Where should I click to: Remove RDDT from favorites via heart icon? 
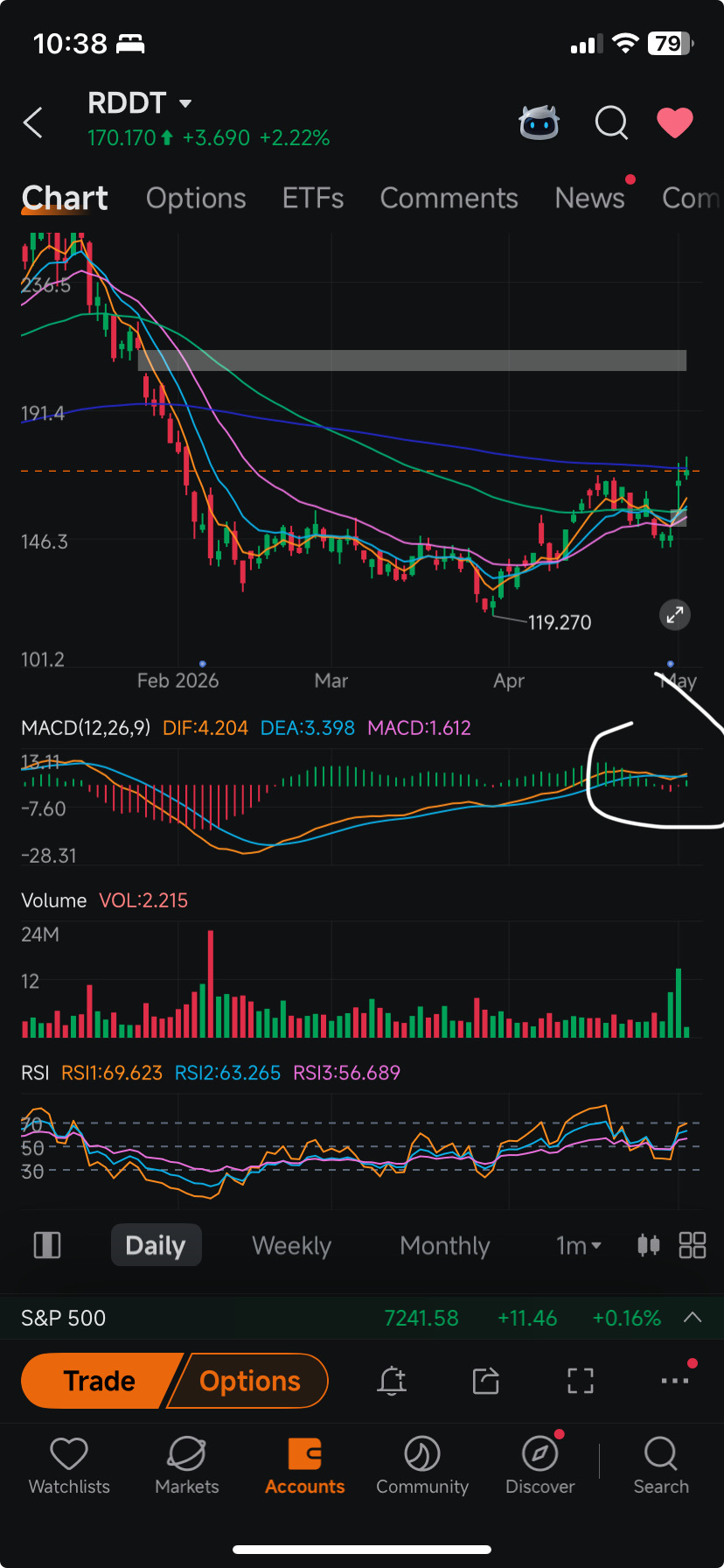point(675,122)
